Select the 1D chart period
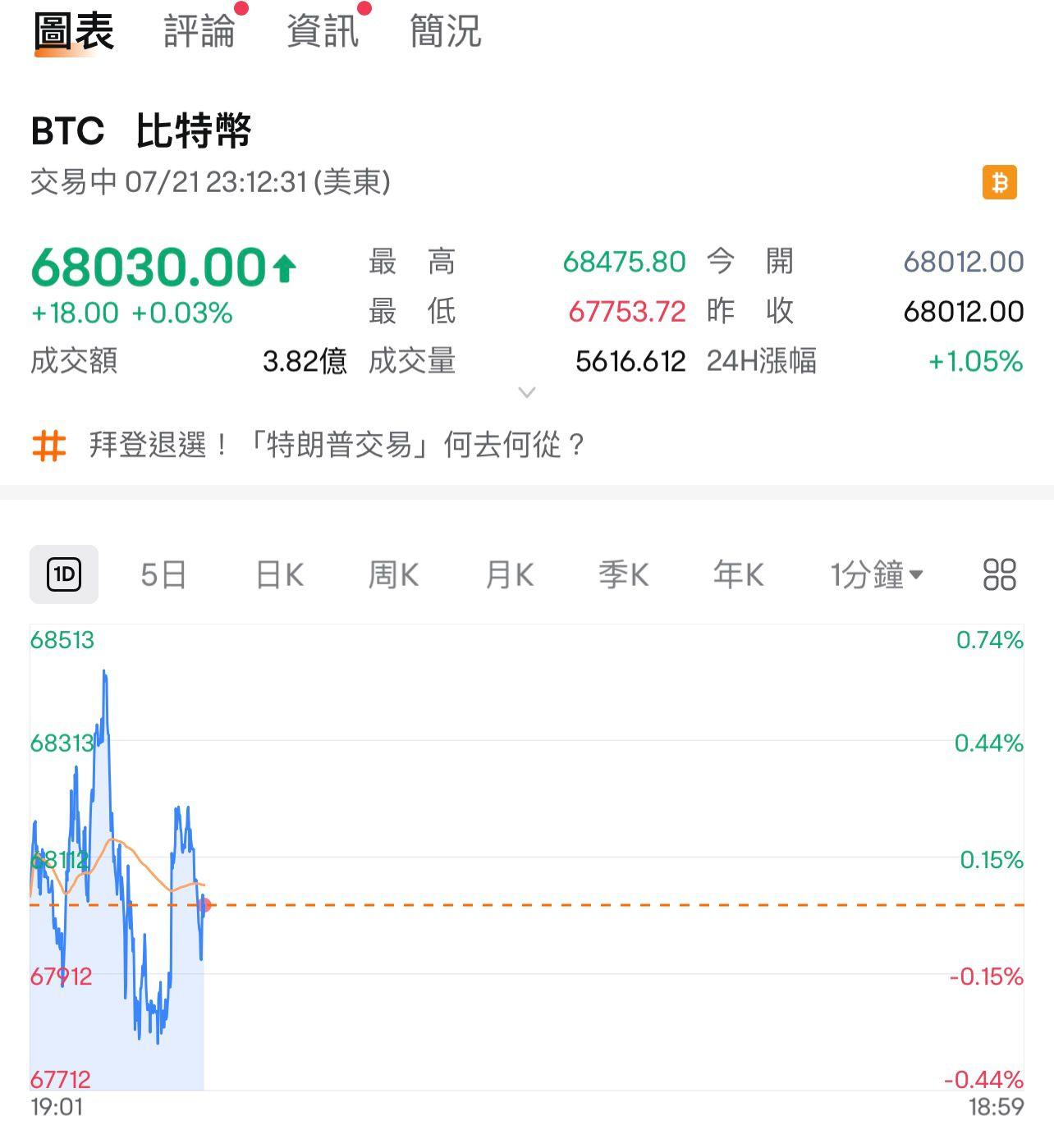Viewport: 1054px width, 1148px height. (64, 574)
